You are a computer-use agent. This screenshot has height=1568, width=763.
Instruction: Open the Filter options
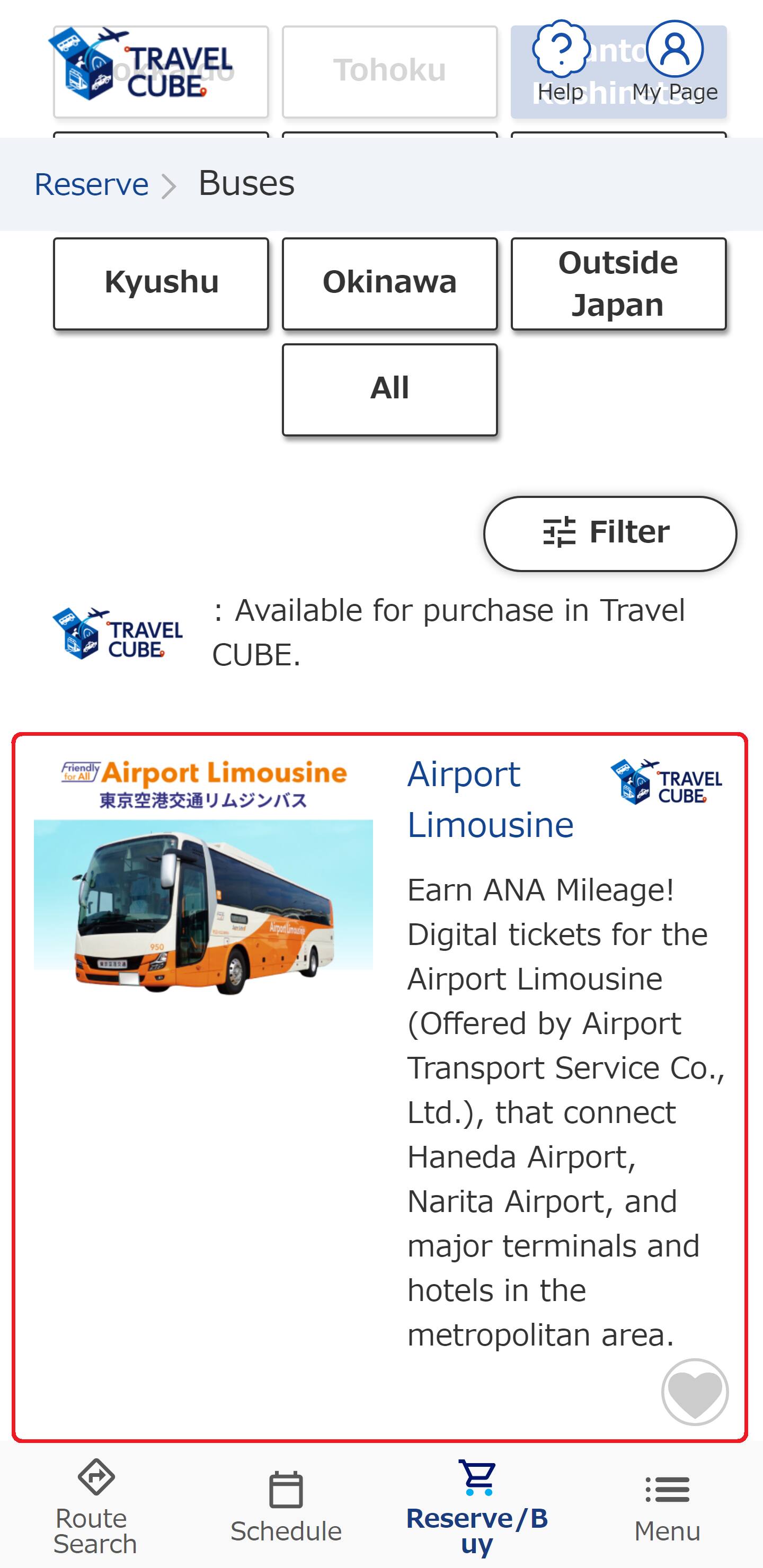click(x=609, y=533)
